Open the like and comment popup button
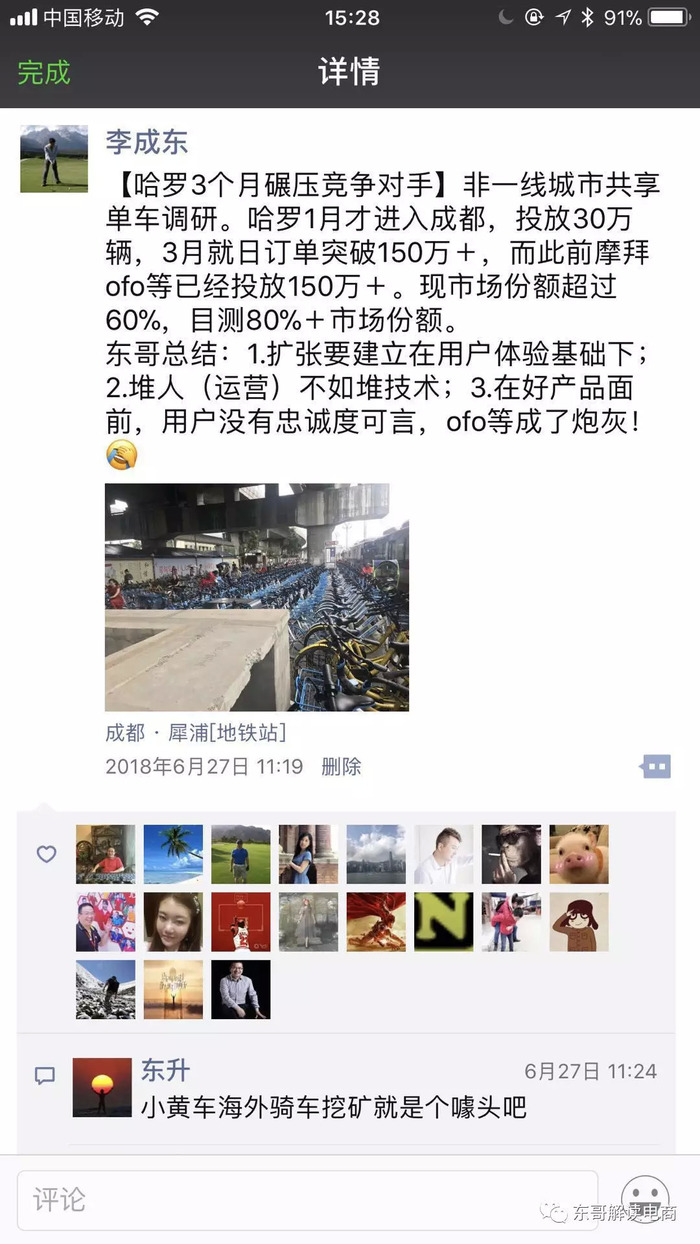The image size is (700, 1244). [x=656, y=767]
